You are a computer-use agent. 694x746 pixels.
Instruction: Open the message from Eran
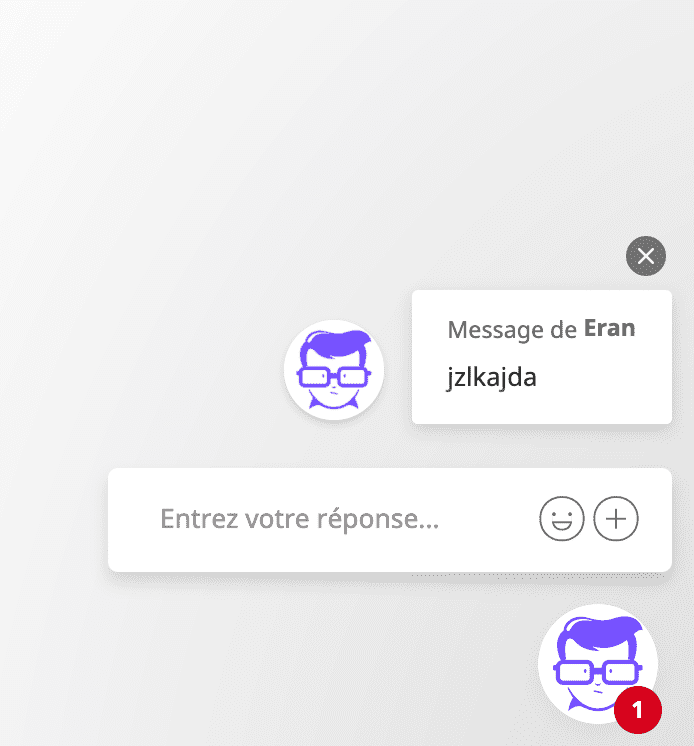(541, 356)
